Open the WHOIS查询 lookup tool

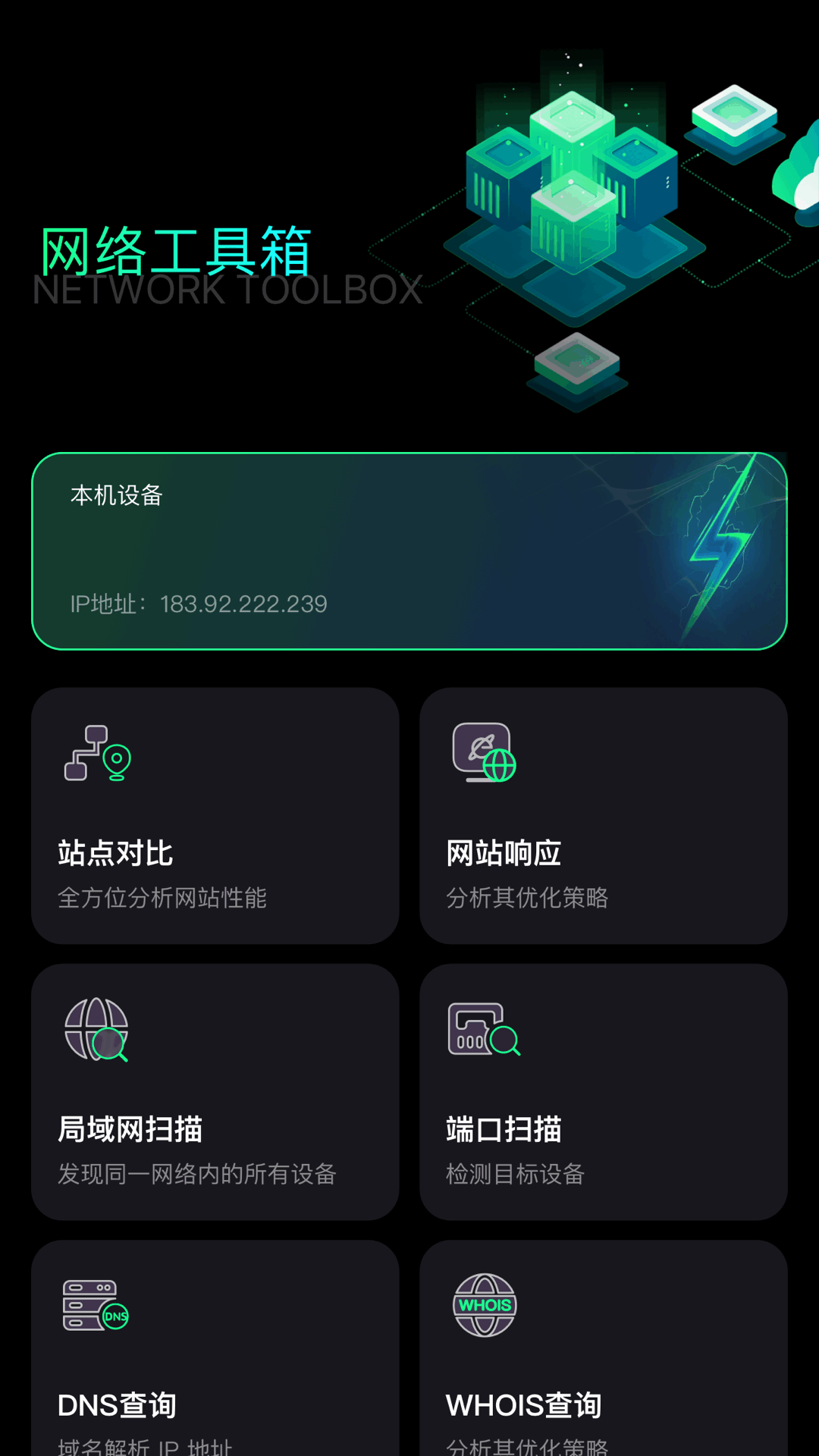(x=603, y=1365)
